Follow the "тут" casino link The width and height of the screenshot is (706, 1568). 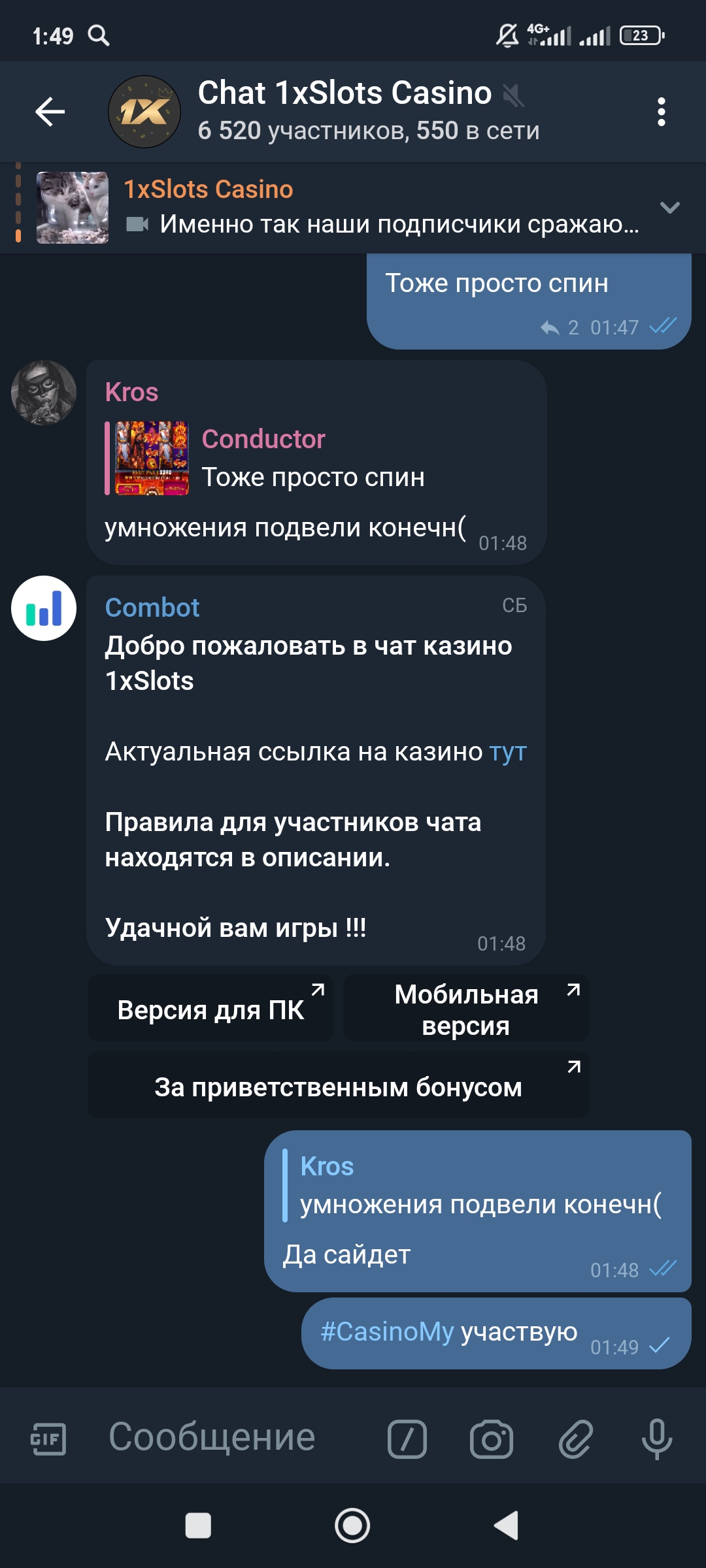pyautogui.click(x=508, y=752)
